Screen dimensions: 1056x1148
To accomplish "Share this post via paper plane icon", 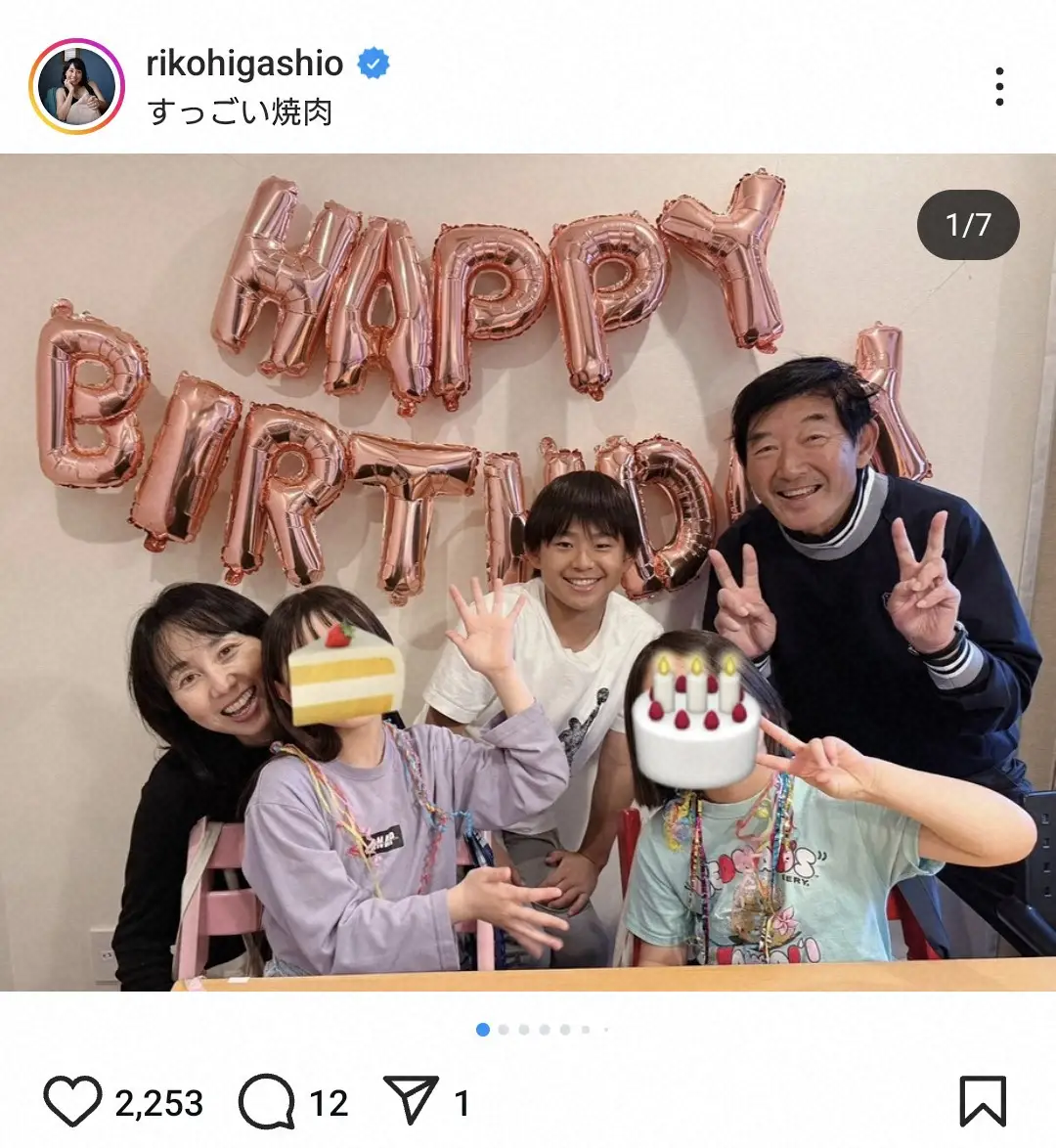I will 410,1102.
